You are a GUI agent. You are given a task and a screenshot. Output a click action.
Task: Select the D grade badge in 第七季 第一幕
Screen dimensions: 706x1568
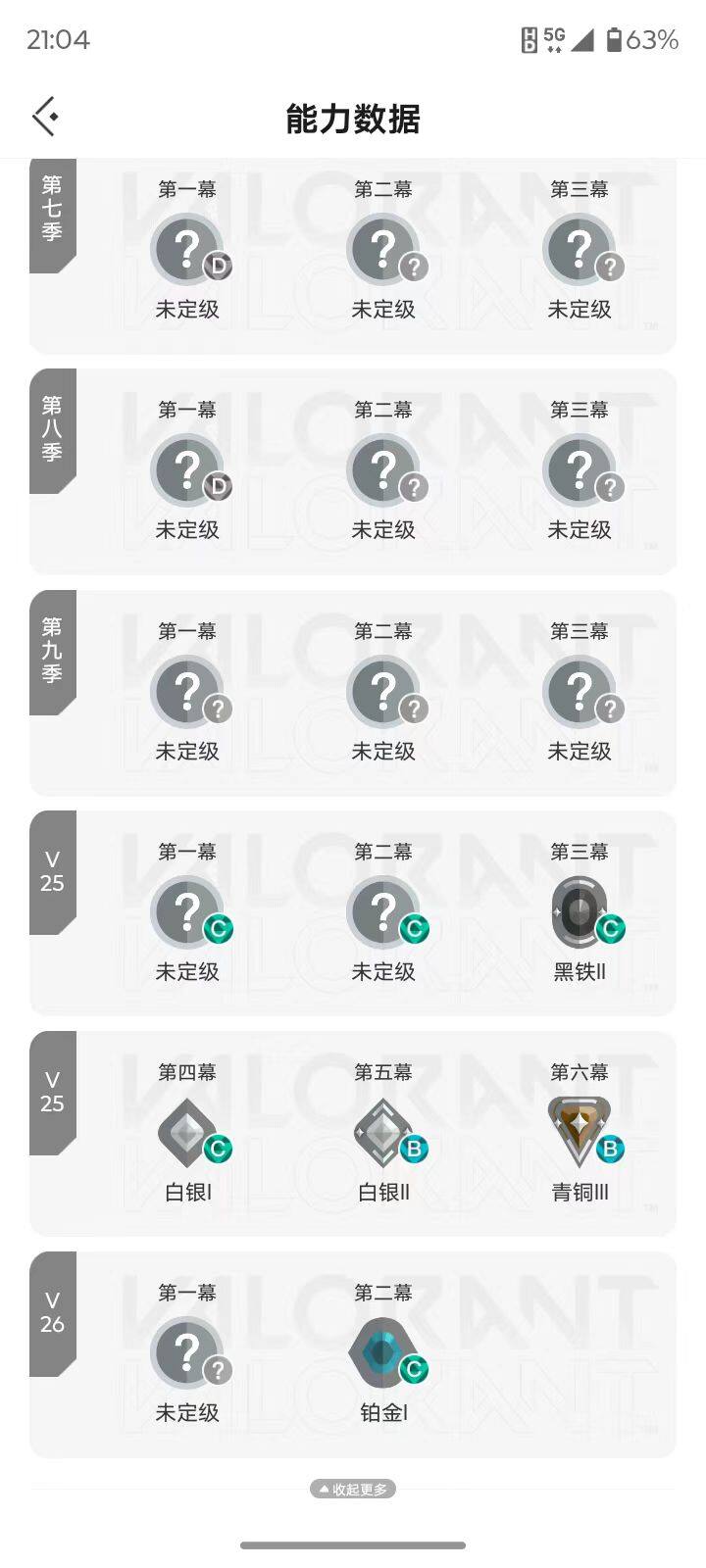click(x=220, y=267)
